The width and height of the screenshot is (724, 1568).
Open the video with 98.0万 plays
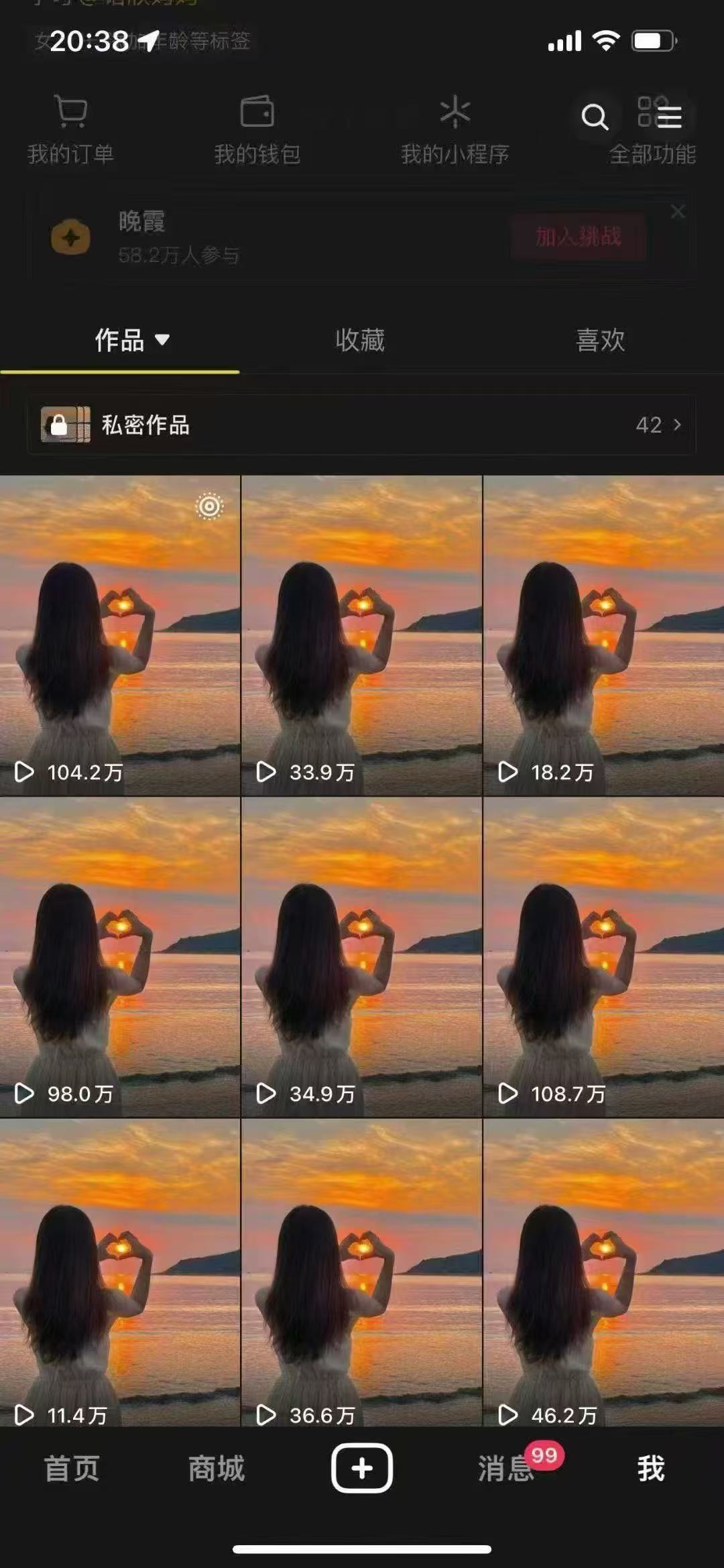(x=119, y=956)
